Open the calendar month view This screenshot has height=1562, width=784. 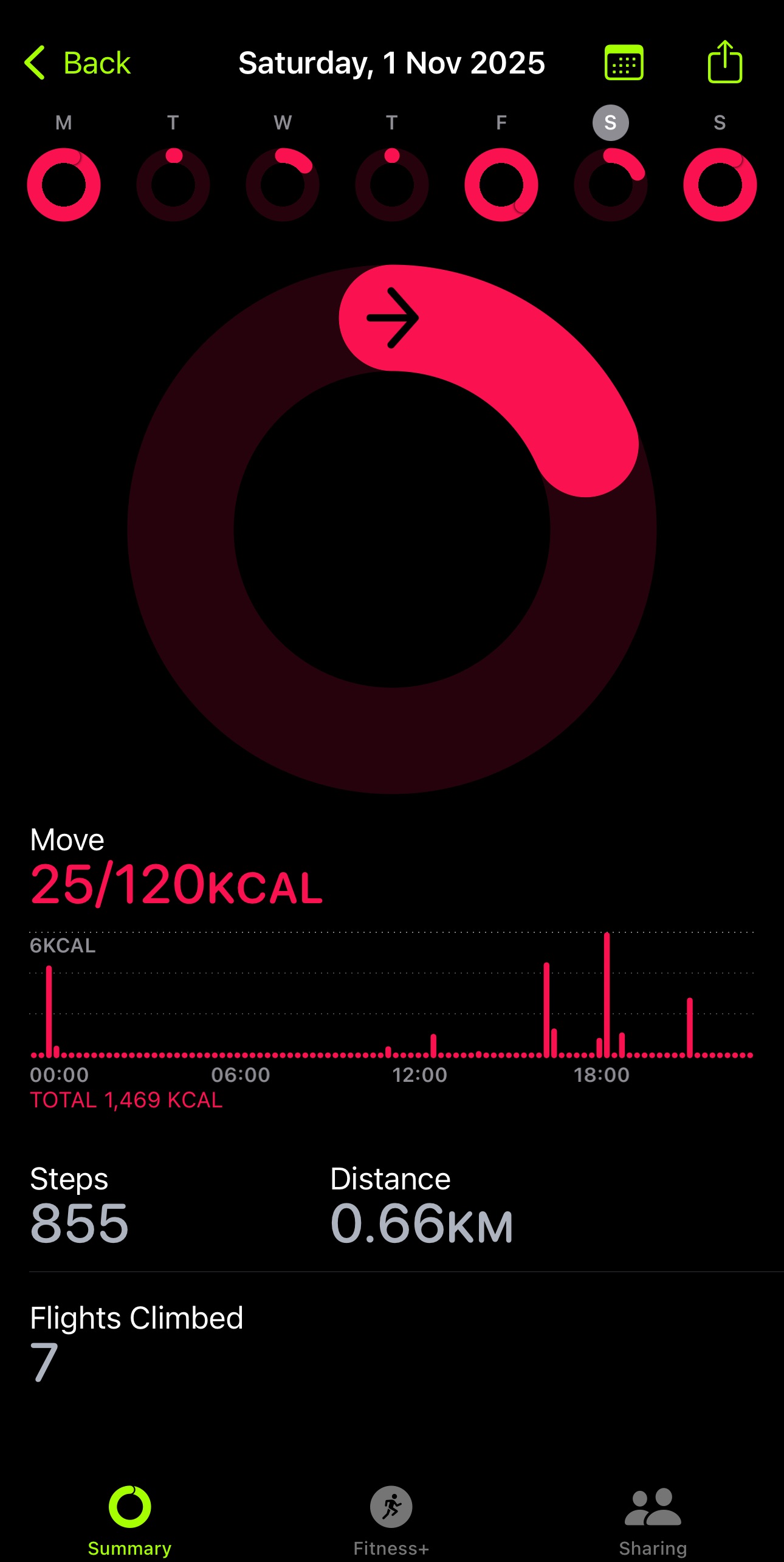(x=624, y=63)
